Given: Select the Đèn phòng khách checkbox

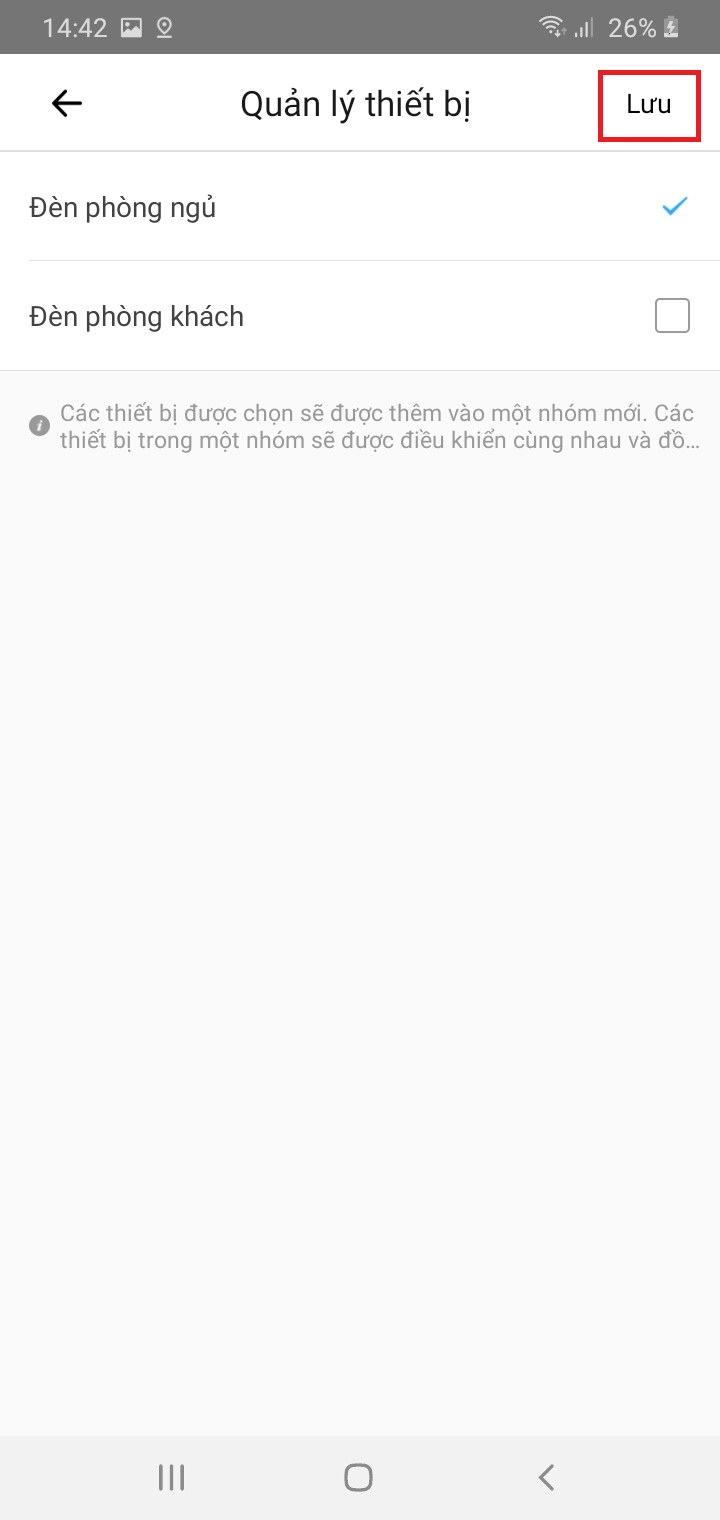Looking at the screenshot, I should pyautogui.click(x=672, y=316).
